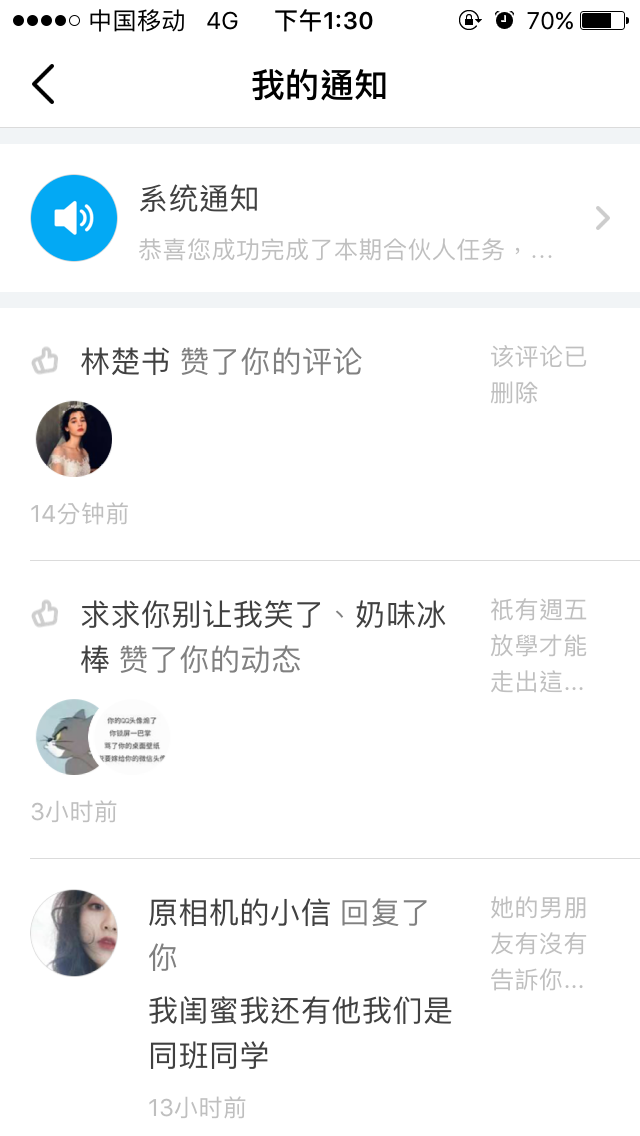Viewport: 640px width, 1136px height.
Task: View 原相机的小信's profile avatar
Action: click(x=74, y=932)
